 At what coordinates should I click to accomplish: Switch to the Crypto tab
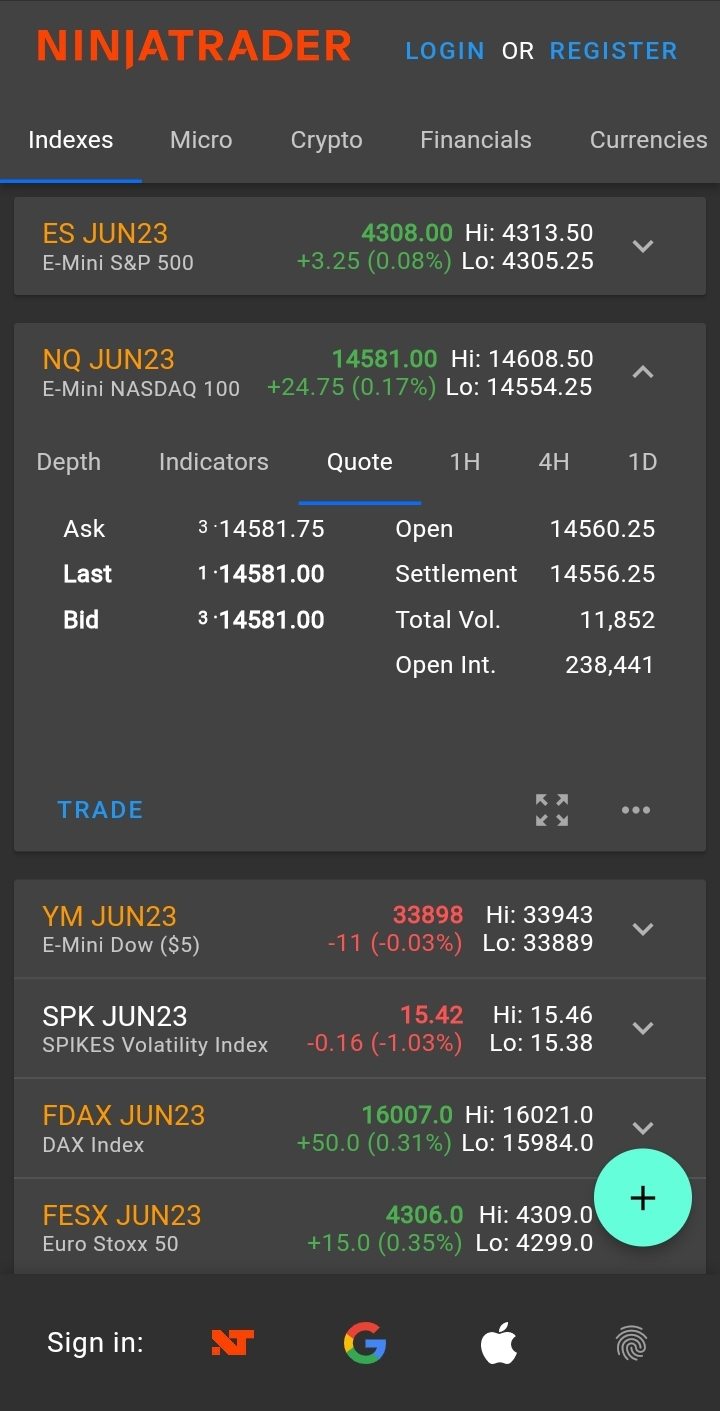click(326, 140)
